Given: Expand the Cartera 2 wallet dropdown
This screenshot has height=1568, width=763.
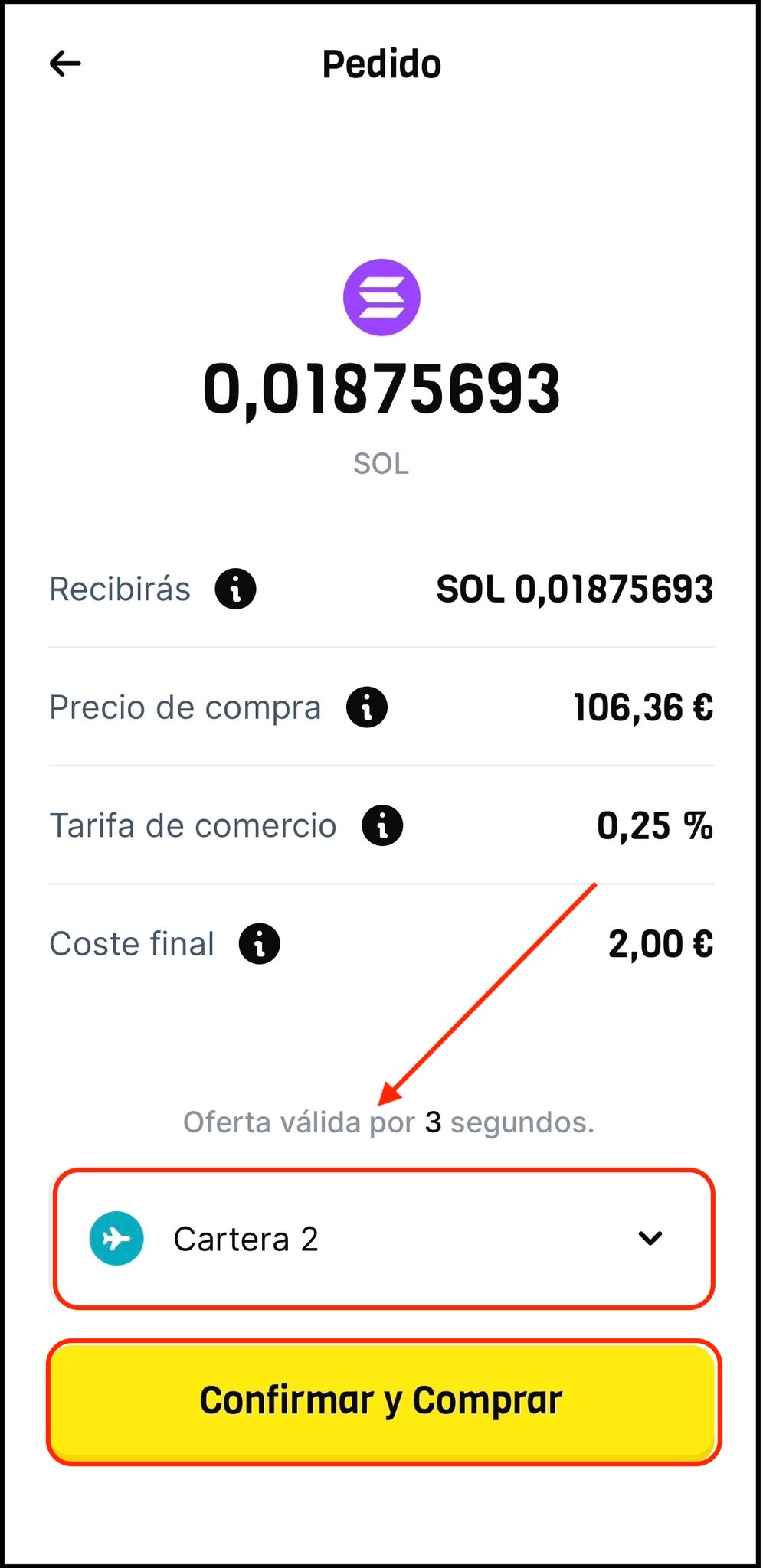Looking at the screenshot, I should point(383,1239).
